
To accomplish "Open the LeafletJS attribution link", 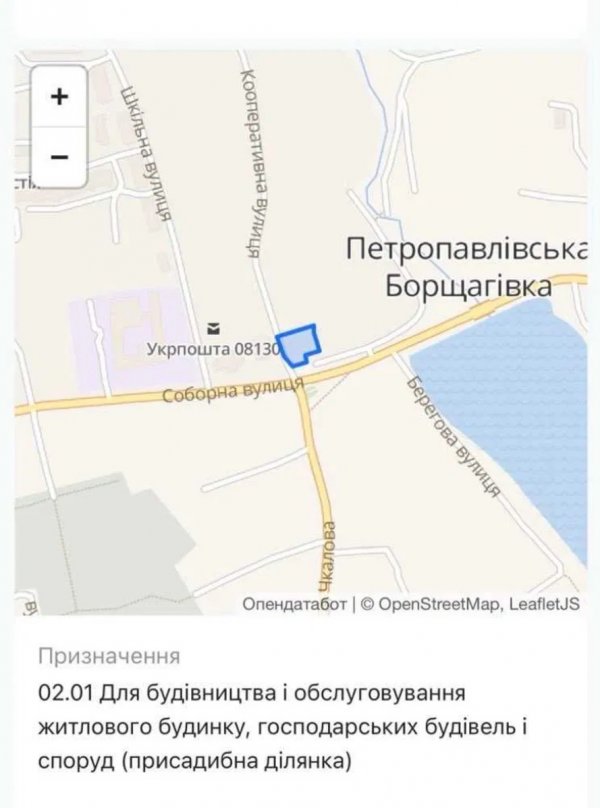I will pyautogui.click(x=544, y=603).
